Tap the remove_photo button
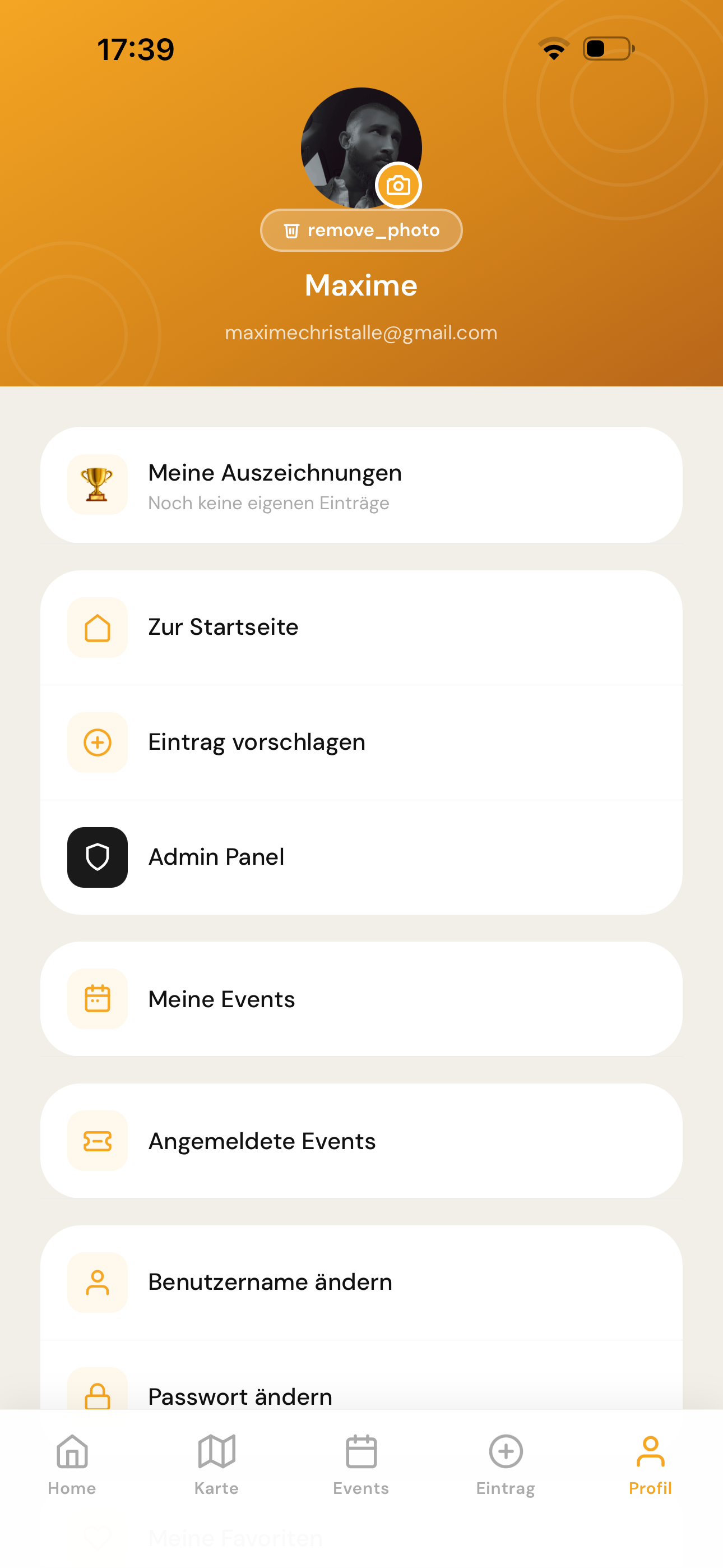Image resolution: width=723 pixels, height=1568 pixels. (x=361, y=230)
